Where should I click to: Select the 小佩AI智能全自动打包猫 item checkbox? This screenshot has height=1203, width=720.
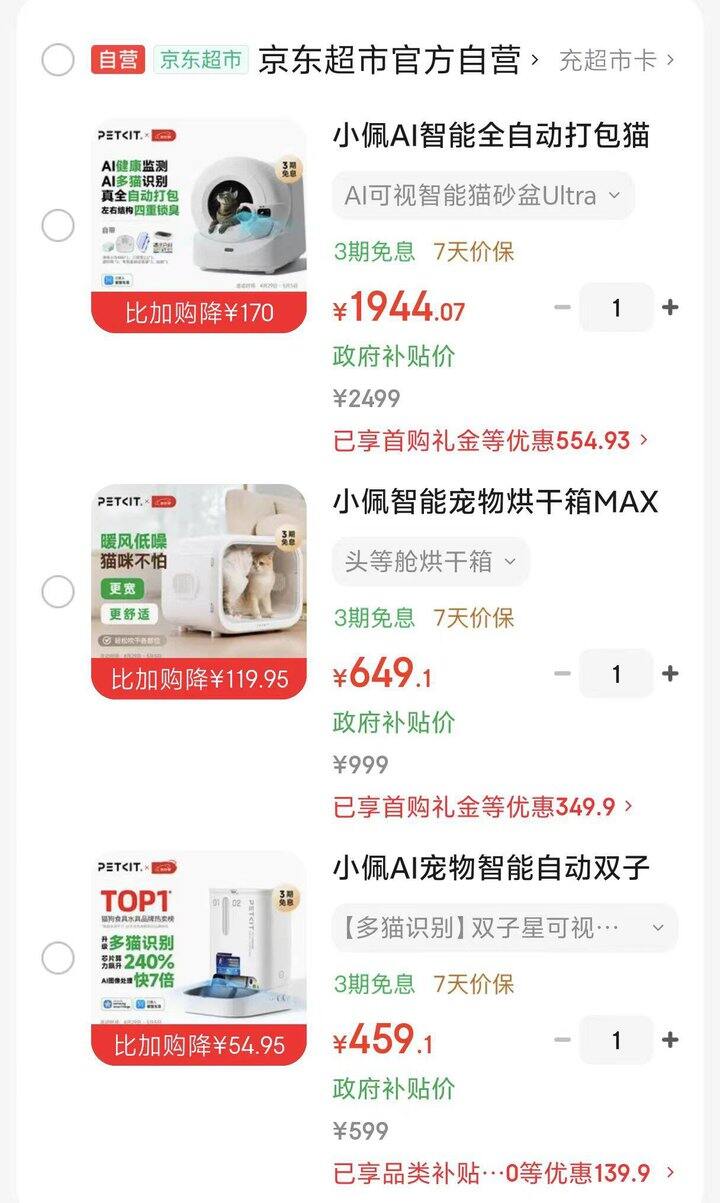point(58,225)
